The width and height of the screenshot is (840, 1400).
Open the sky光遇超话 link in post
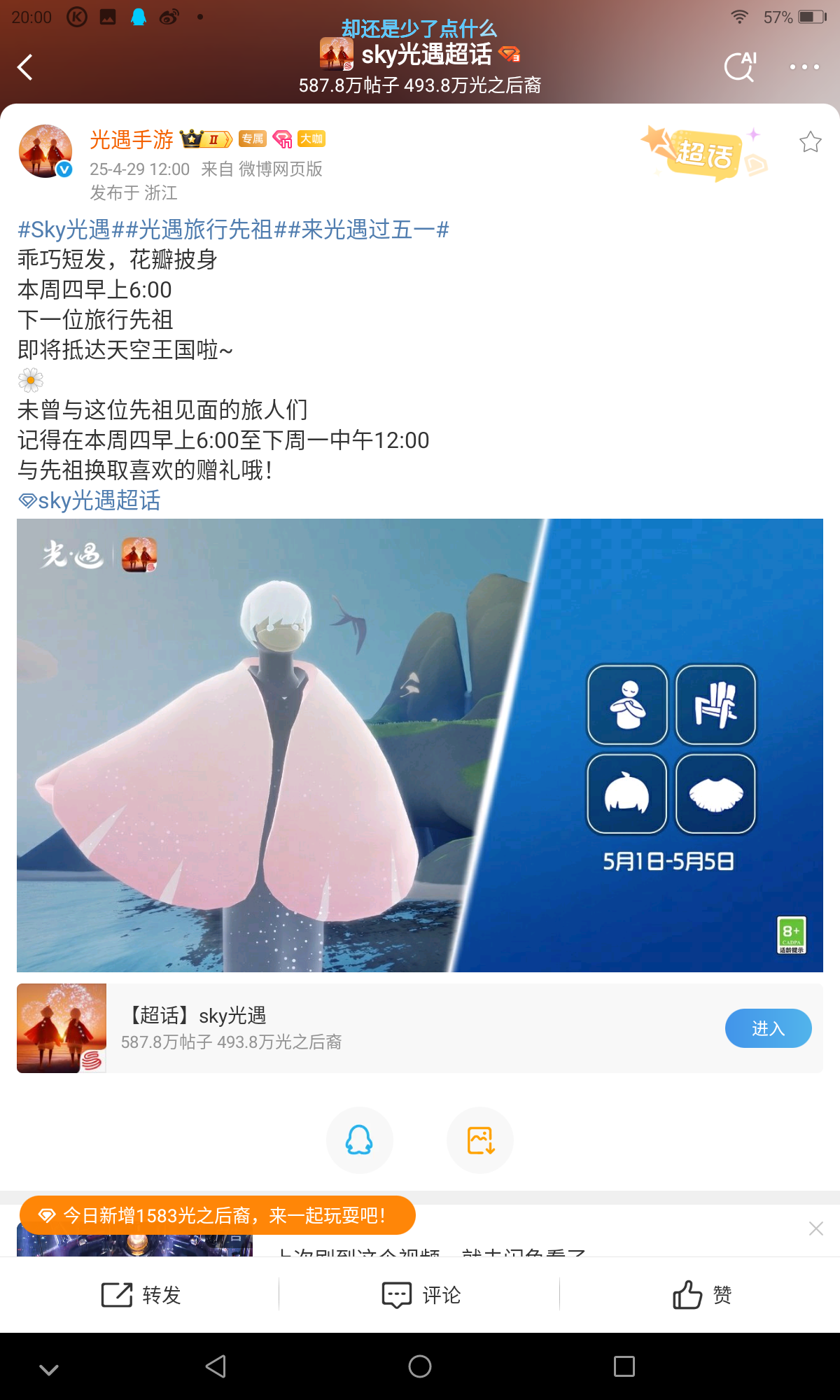(90, 500)
